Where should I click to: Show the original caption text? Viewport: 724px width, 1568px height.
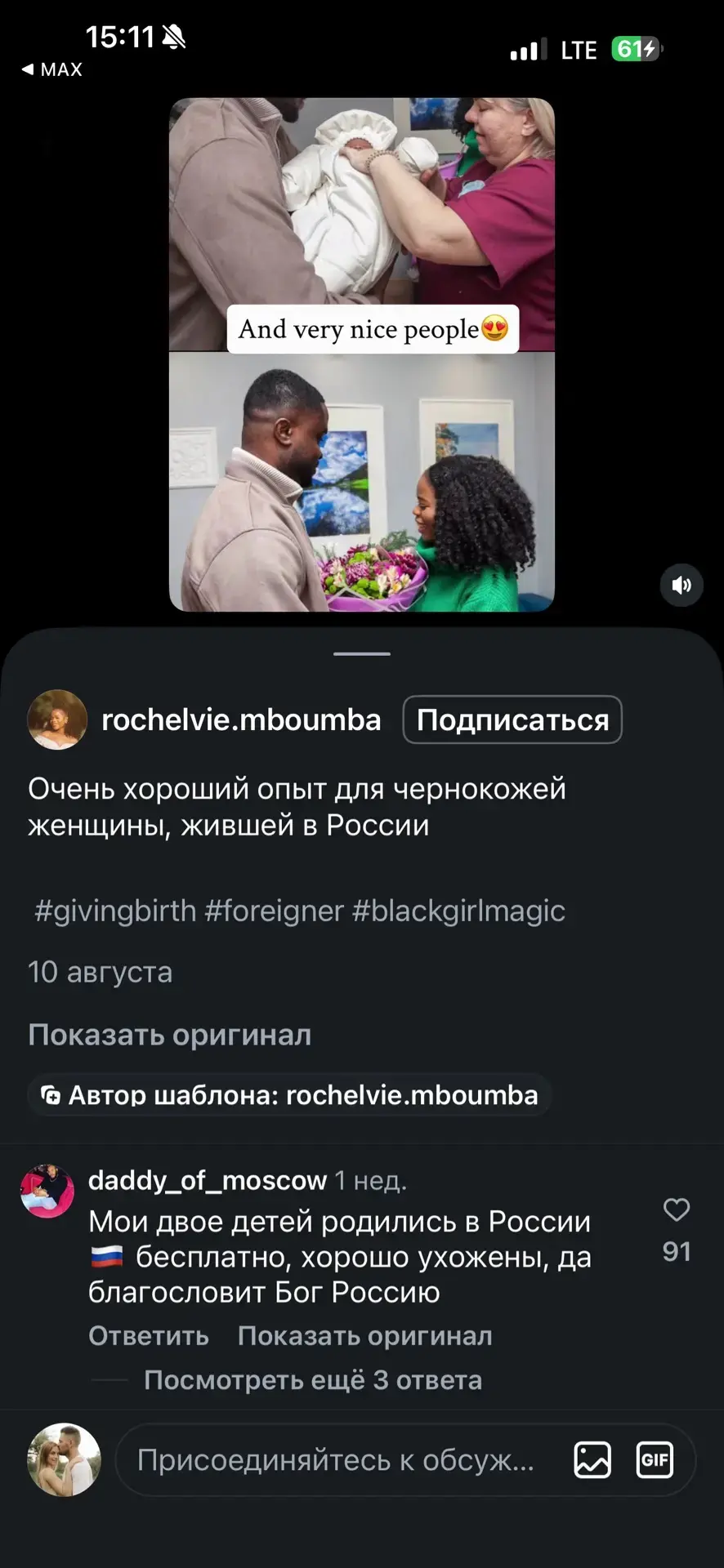click(169, 1035)
